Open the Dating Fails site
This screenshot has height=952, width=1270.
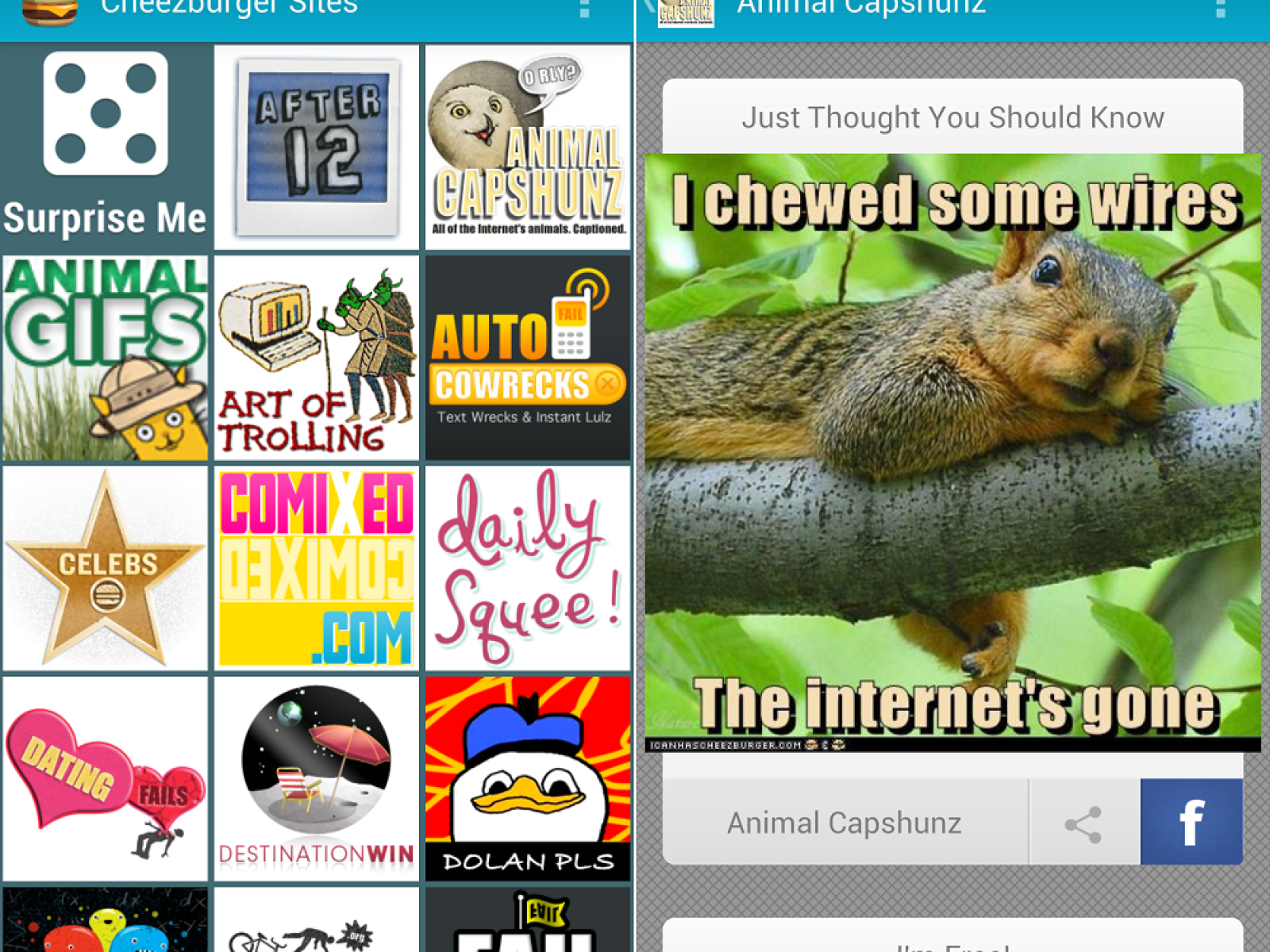tap(106, 778)
